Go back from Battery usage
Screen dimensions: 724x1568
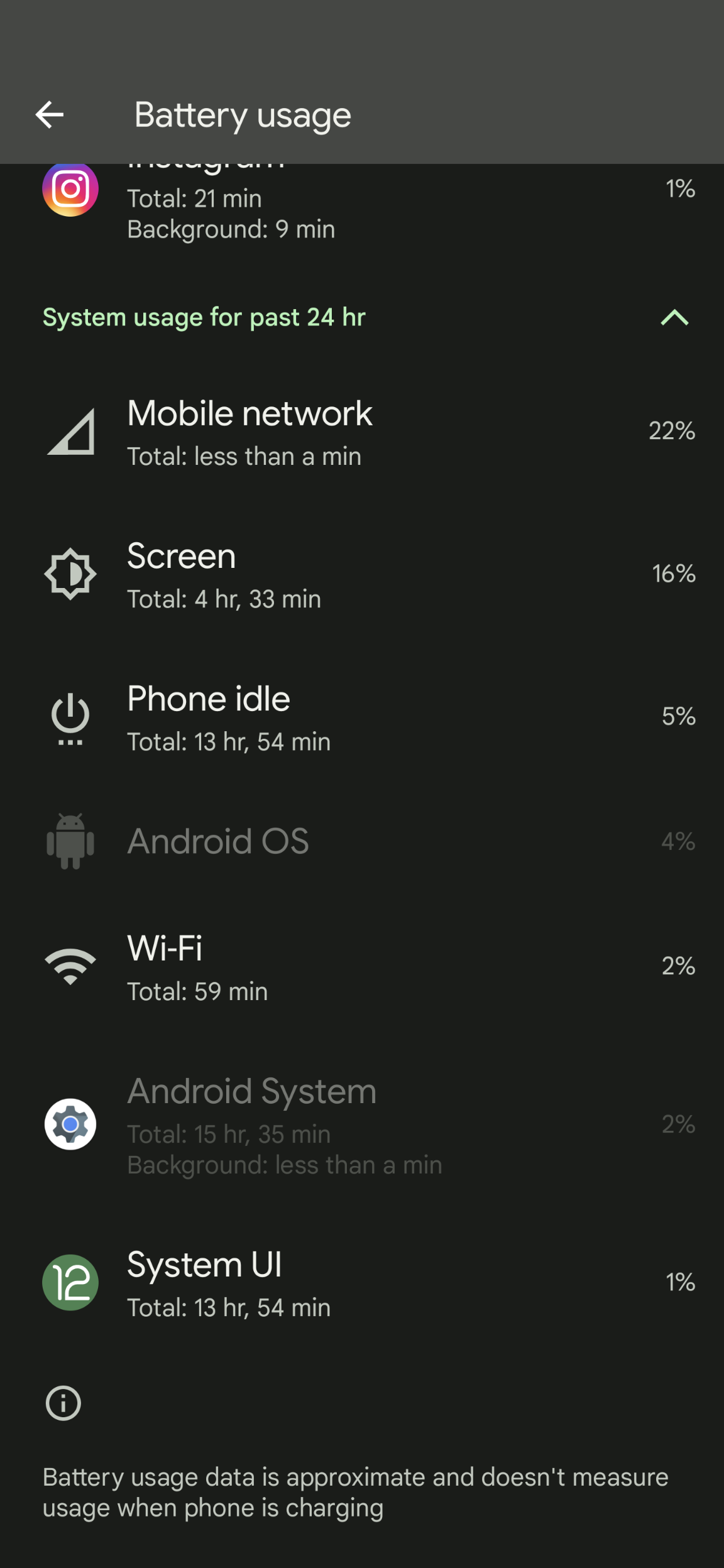click(x=50, y=115)
